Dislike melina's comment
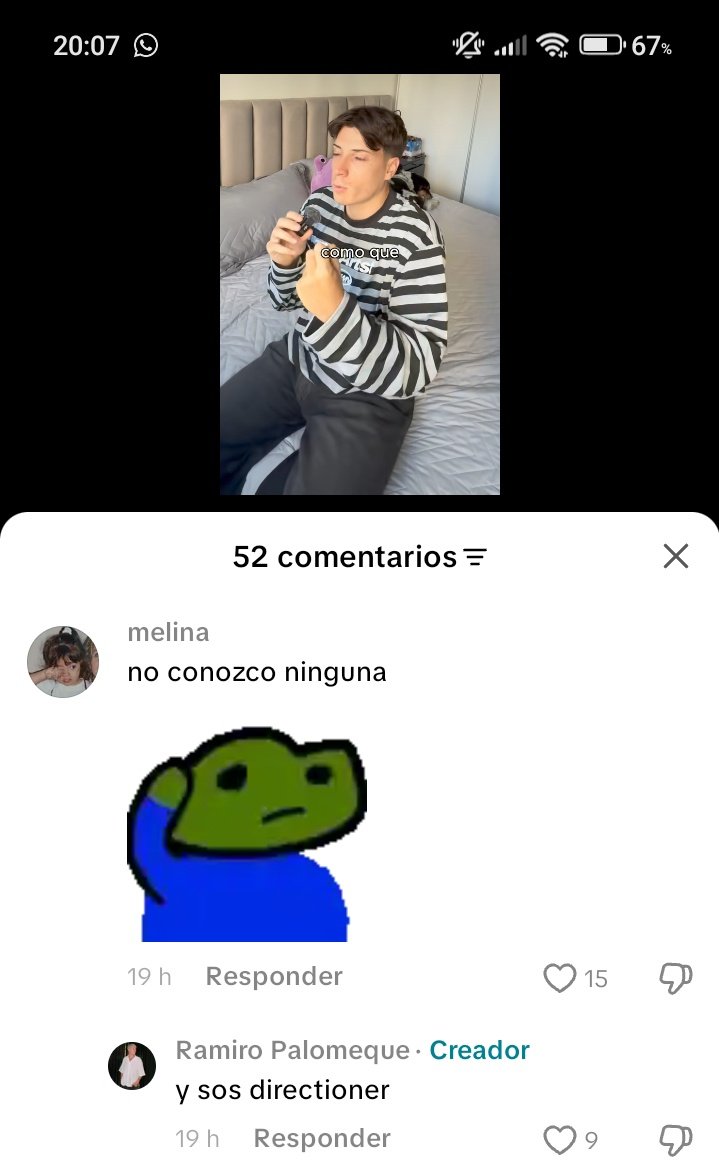 [x=676, y=977]
